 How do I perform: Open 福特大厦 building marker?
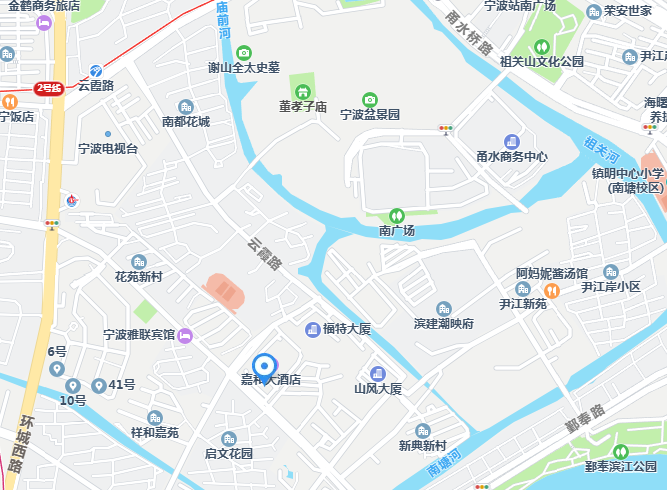(313, 329)
